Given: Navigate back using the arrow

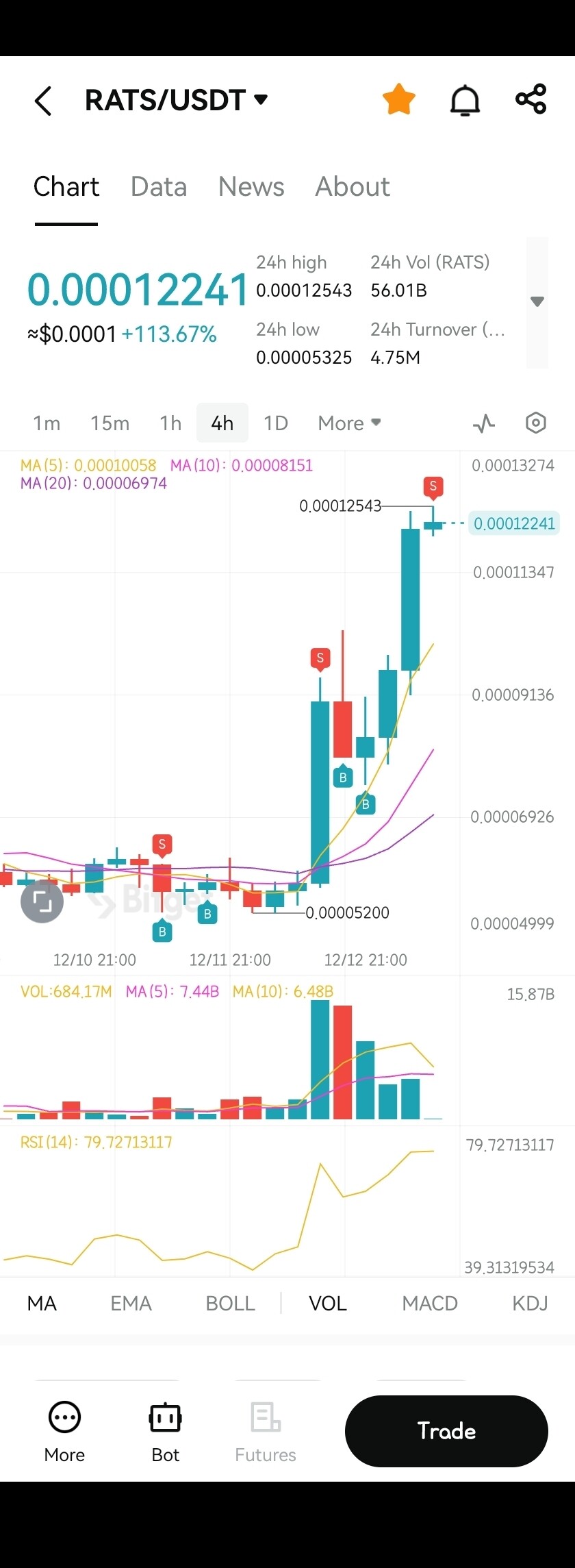Looking at the screenshot, I should tap(43, 100).
